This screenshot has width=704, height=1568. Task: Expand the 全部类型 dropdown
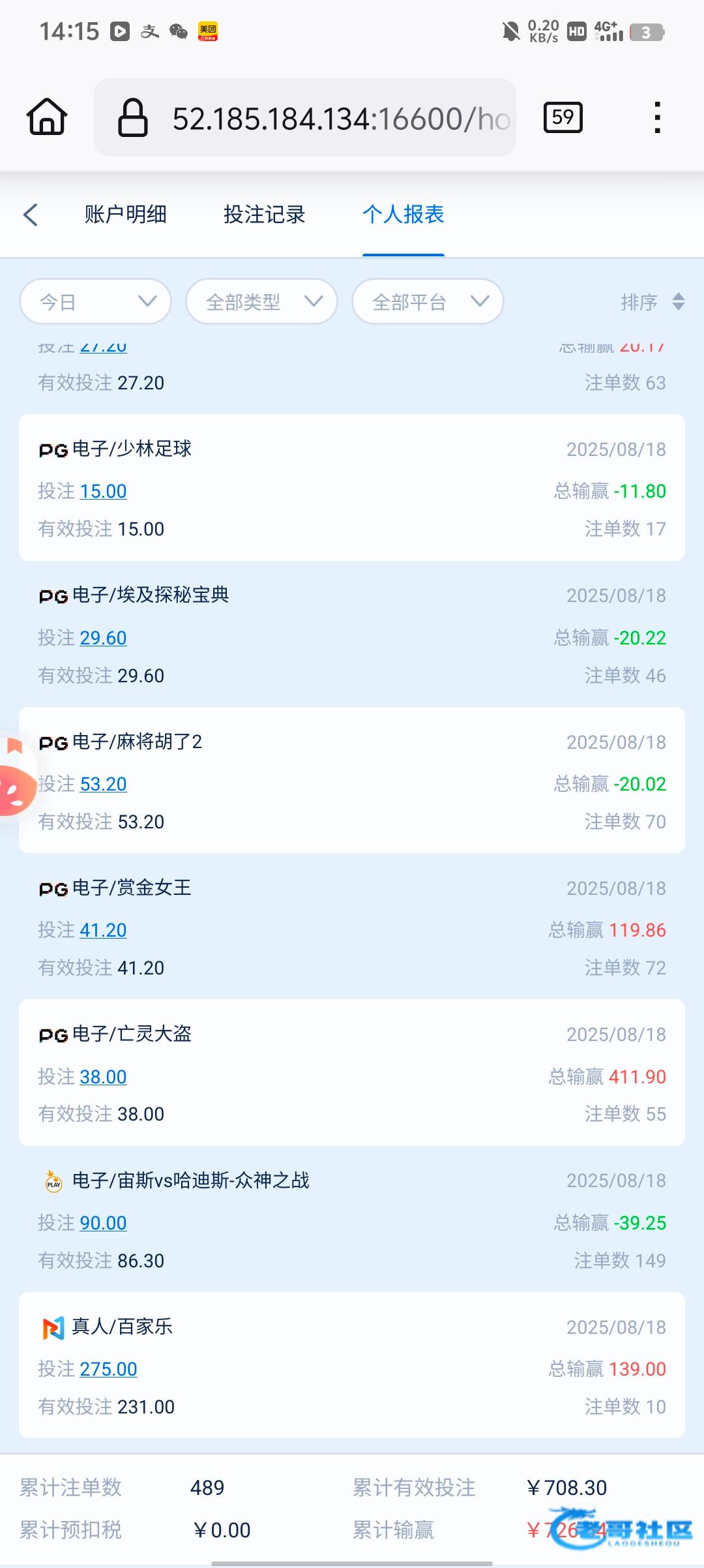coord(261,301)
